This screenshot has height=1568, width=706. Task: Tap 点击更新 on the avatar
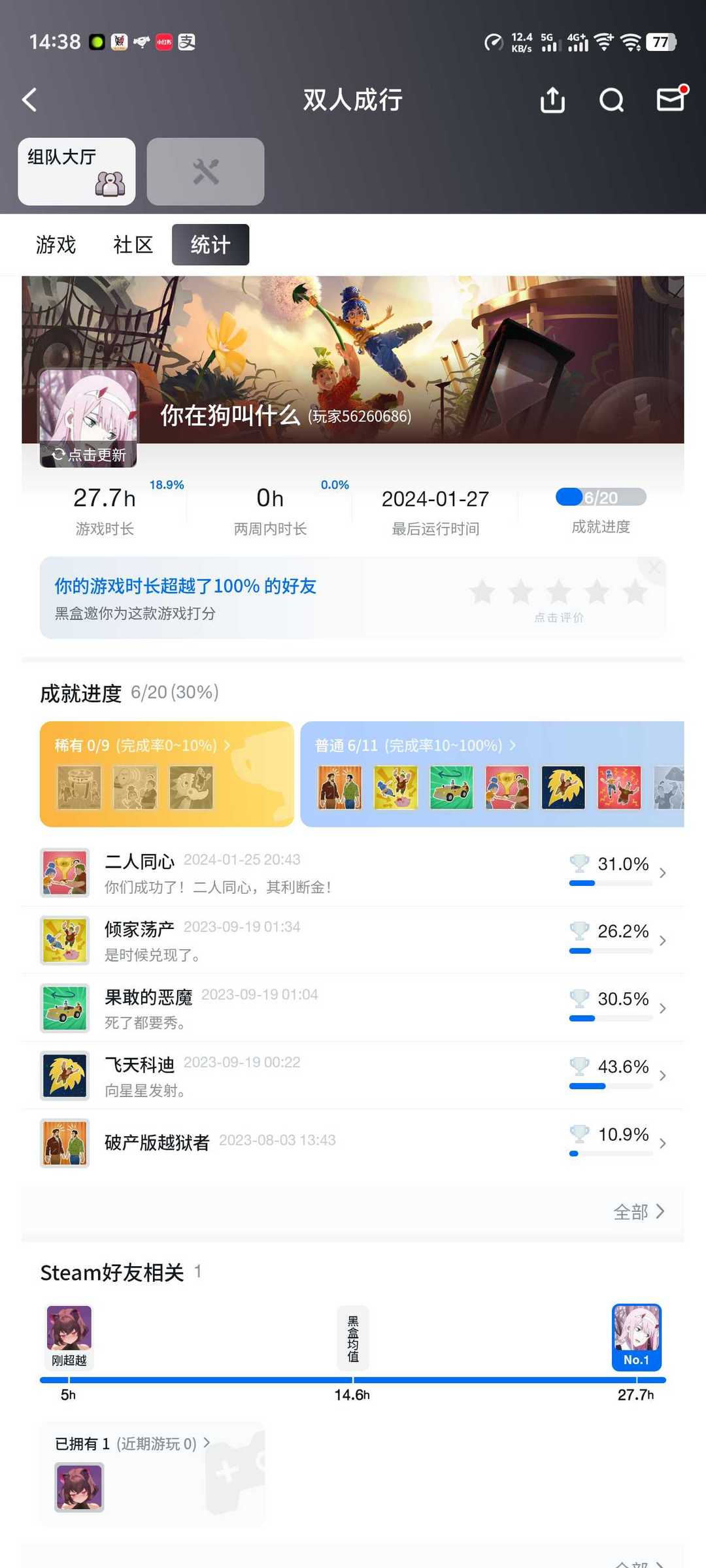[x=88, y=455]
